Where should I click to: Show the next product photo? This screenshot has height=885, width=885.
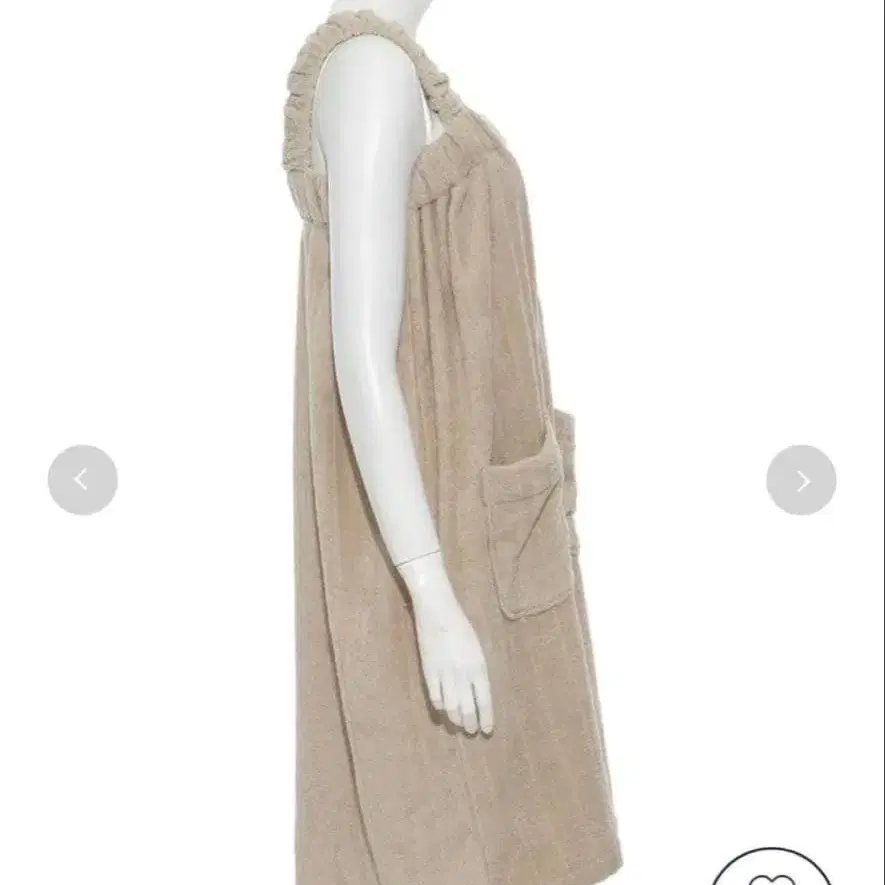click(x=801, y=480)
